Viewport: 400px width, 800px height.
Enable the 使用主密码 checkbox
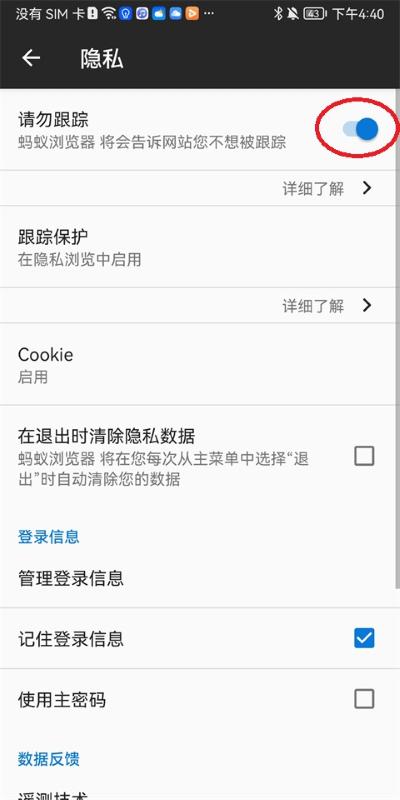coord(364,699)
